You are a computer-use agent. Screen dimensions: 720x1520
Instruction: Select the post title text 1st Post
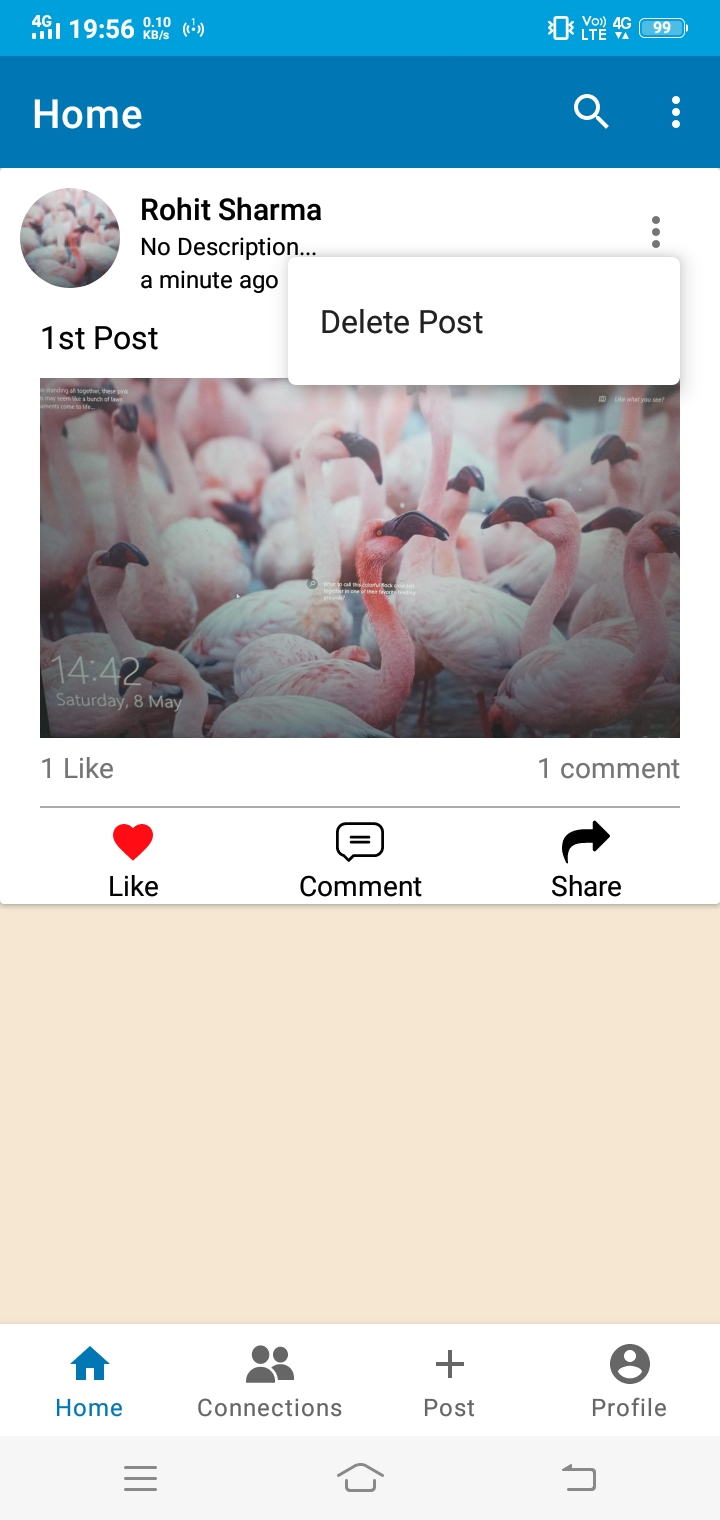(98, 338)
